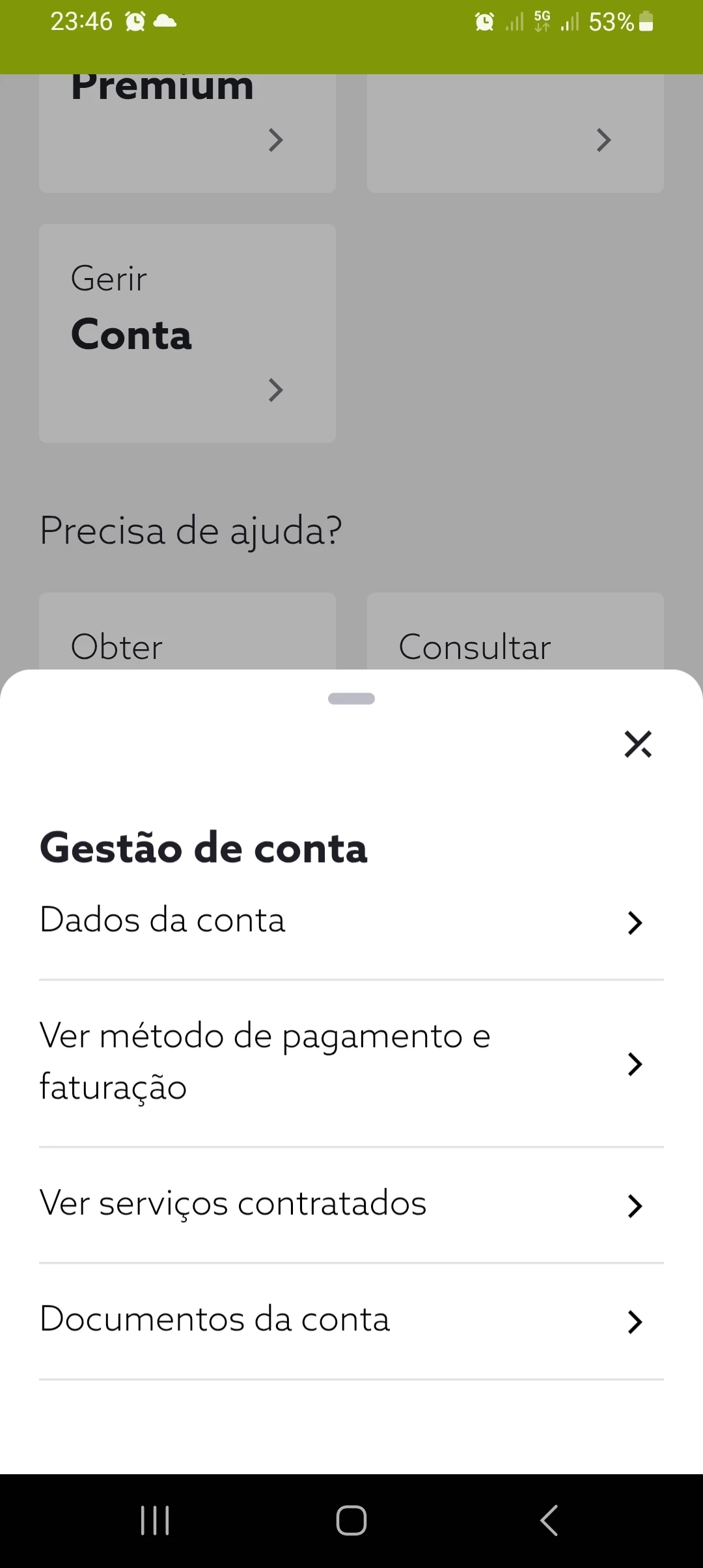Viewport: 703px width, 1568px height.
Task: Go to the home screen
Action: 351,1520
